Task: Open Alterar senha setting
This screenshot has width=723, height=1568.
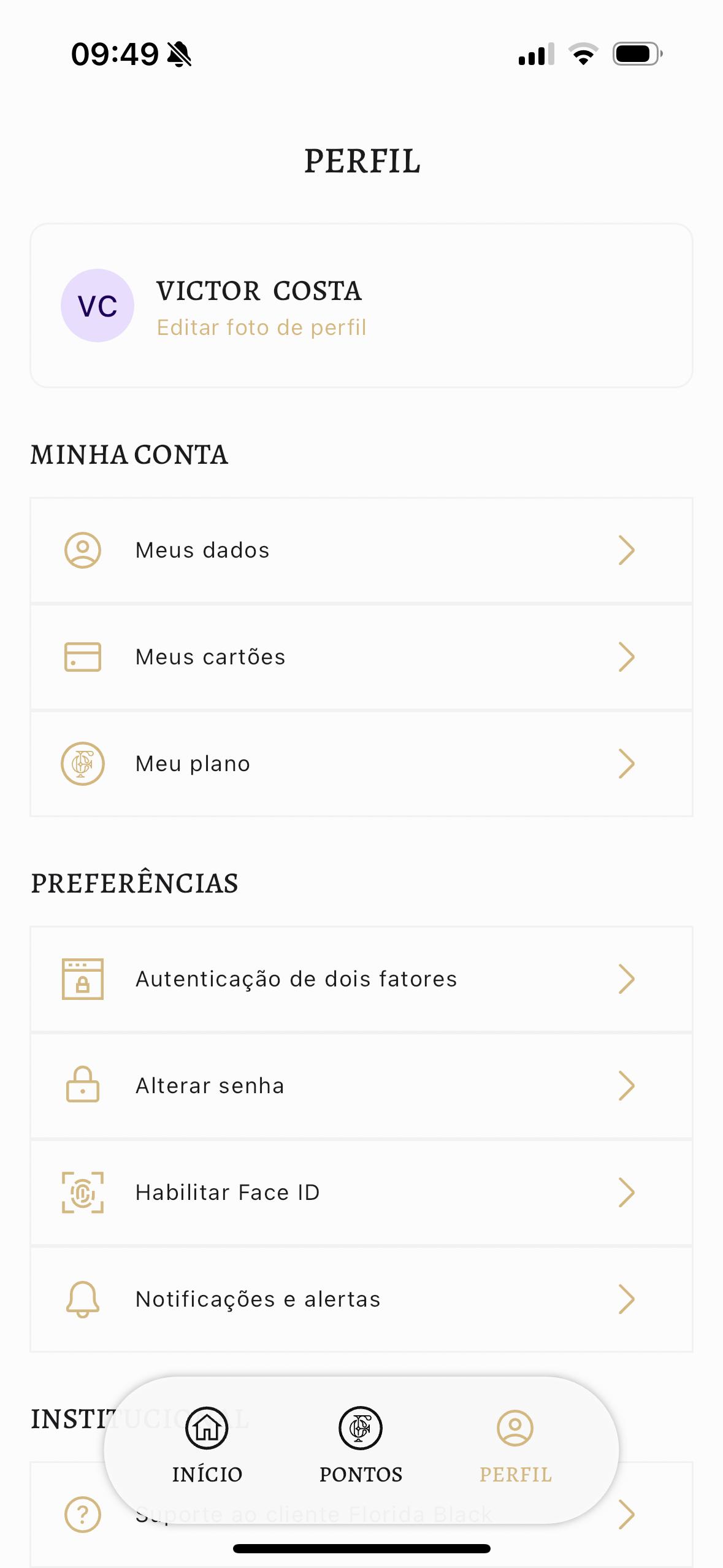Action: pos(361,1086)
